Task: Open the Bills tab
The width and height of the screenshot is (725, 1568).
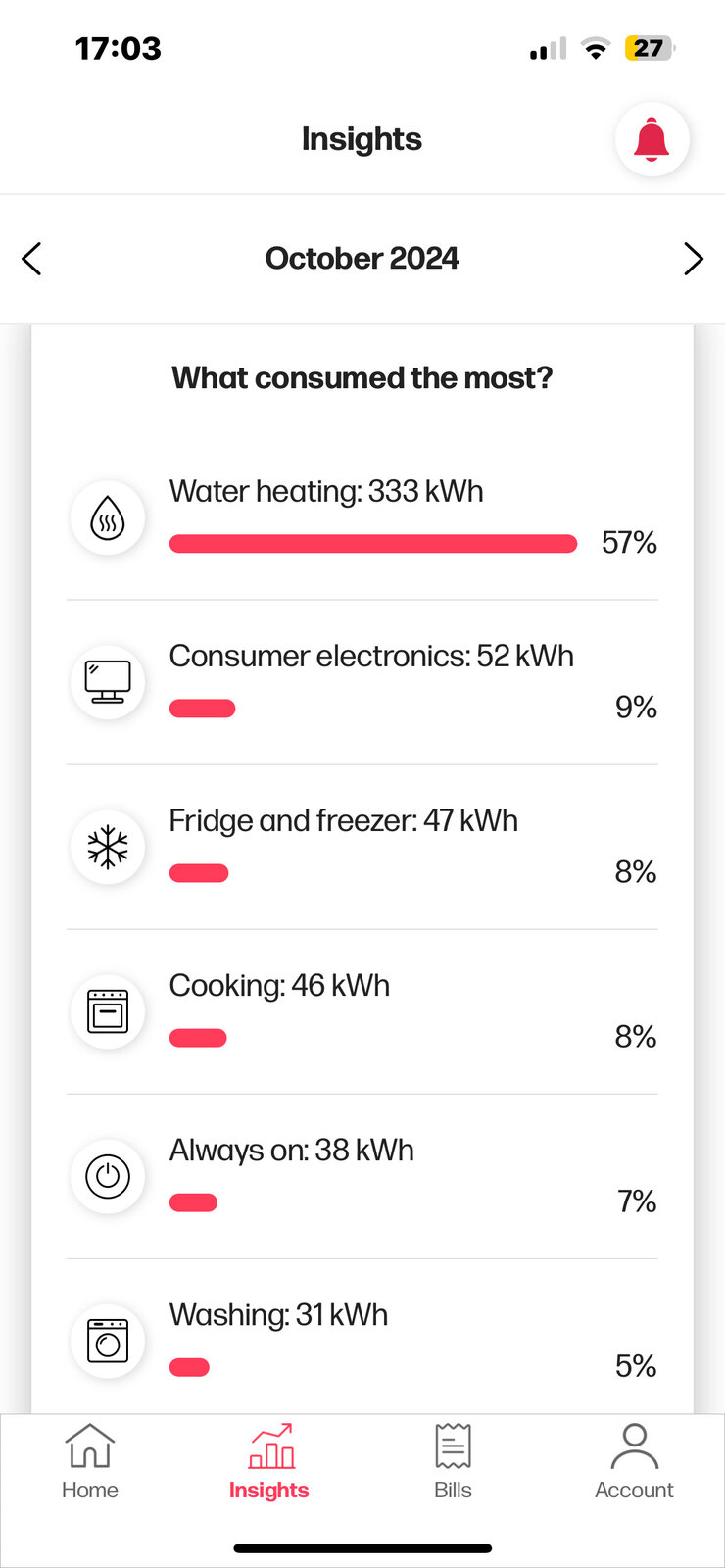Action: [453, 1462]
